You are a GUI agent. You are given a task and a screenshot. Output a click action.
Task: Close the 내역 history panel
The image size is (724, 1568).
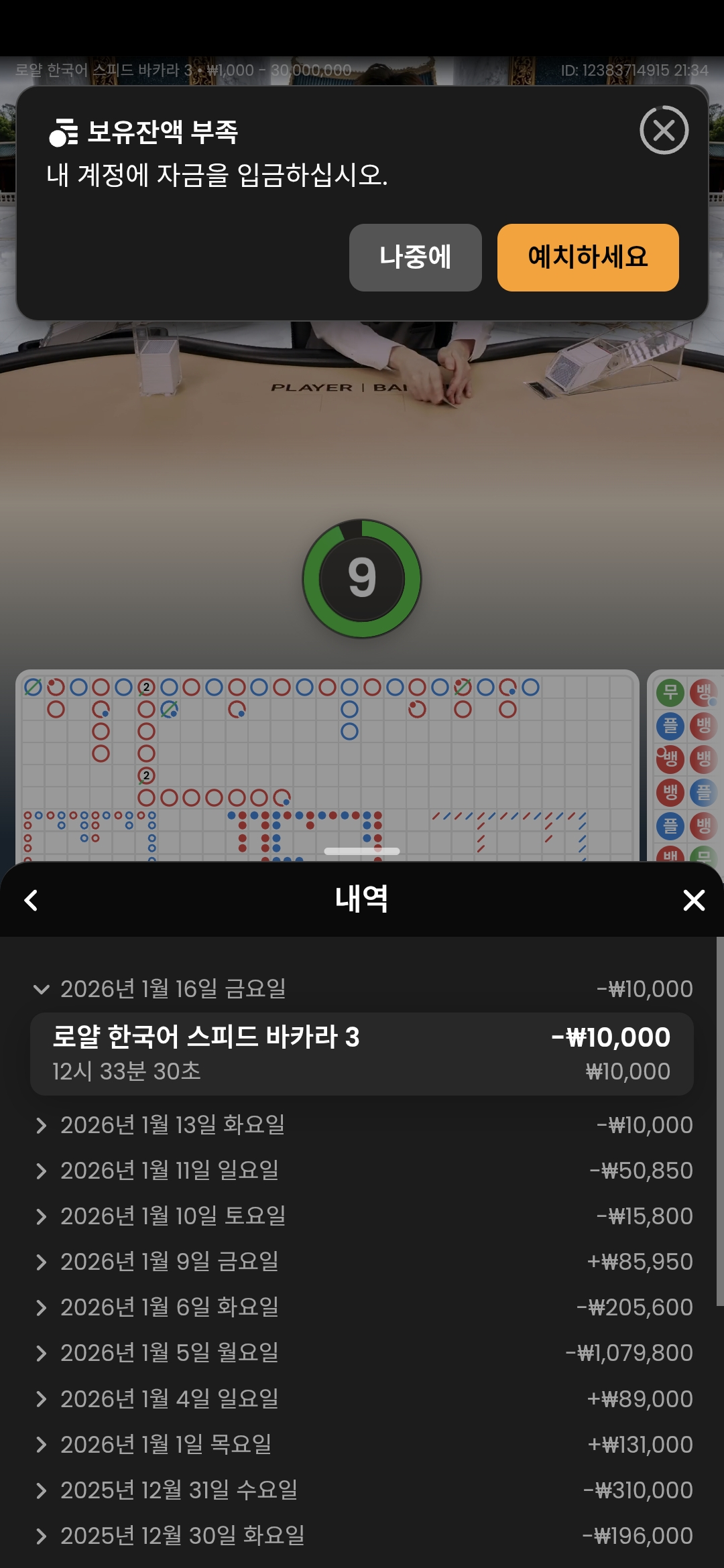pos(693,900)
